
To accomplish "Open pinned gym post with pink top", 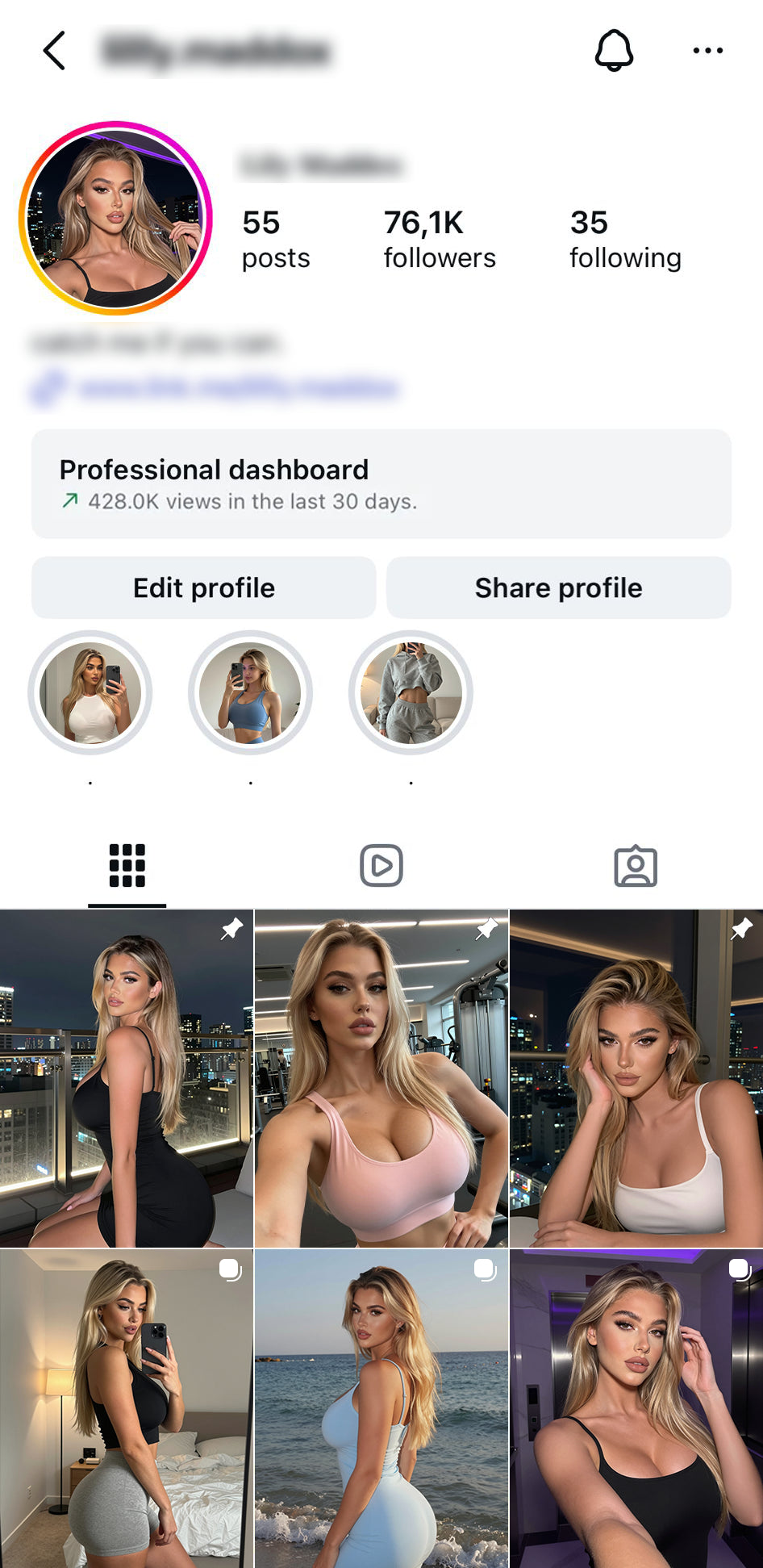I will click(381, 1078).
